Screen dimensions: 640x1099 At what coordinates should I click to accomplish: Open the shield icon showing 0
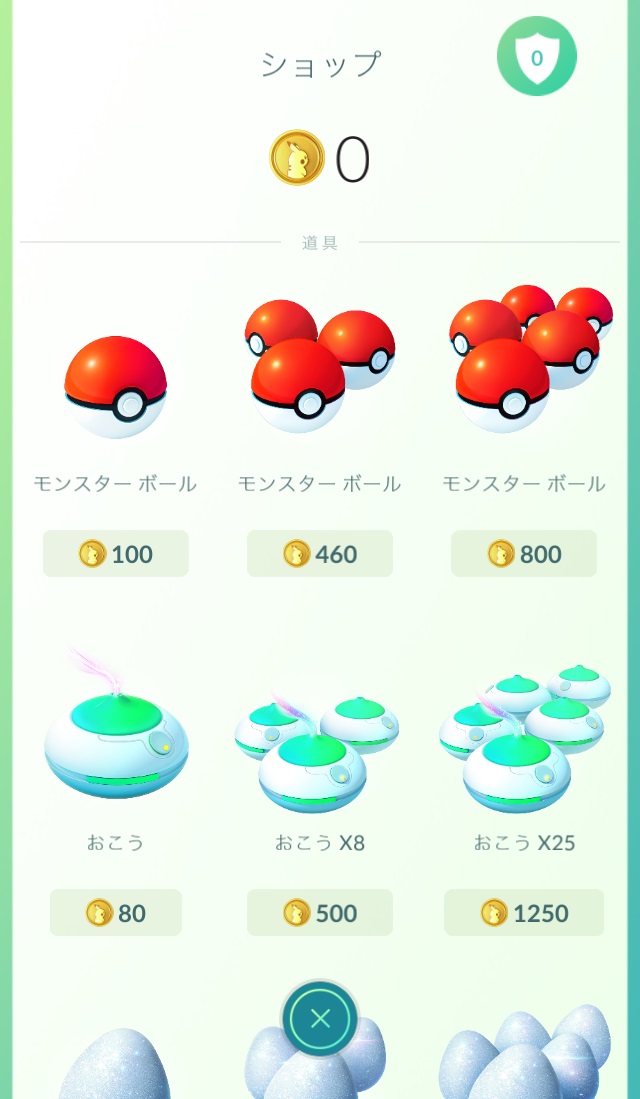click(536, 57)
